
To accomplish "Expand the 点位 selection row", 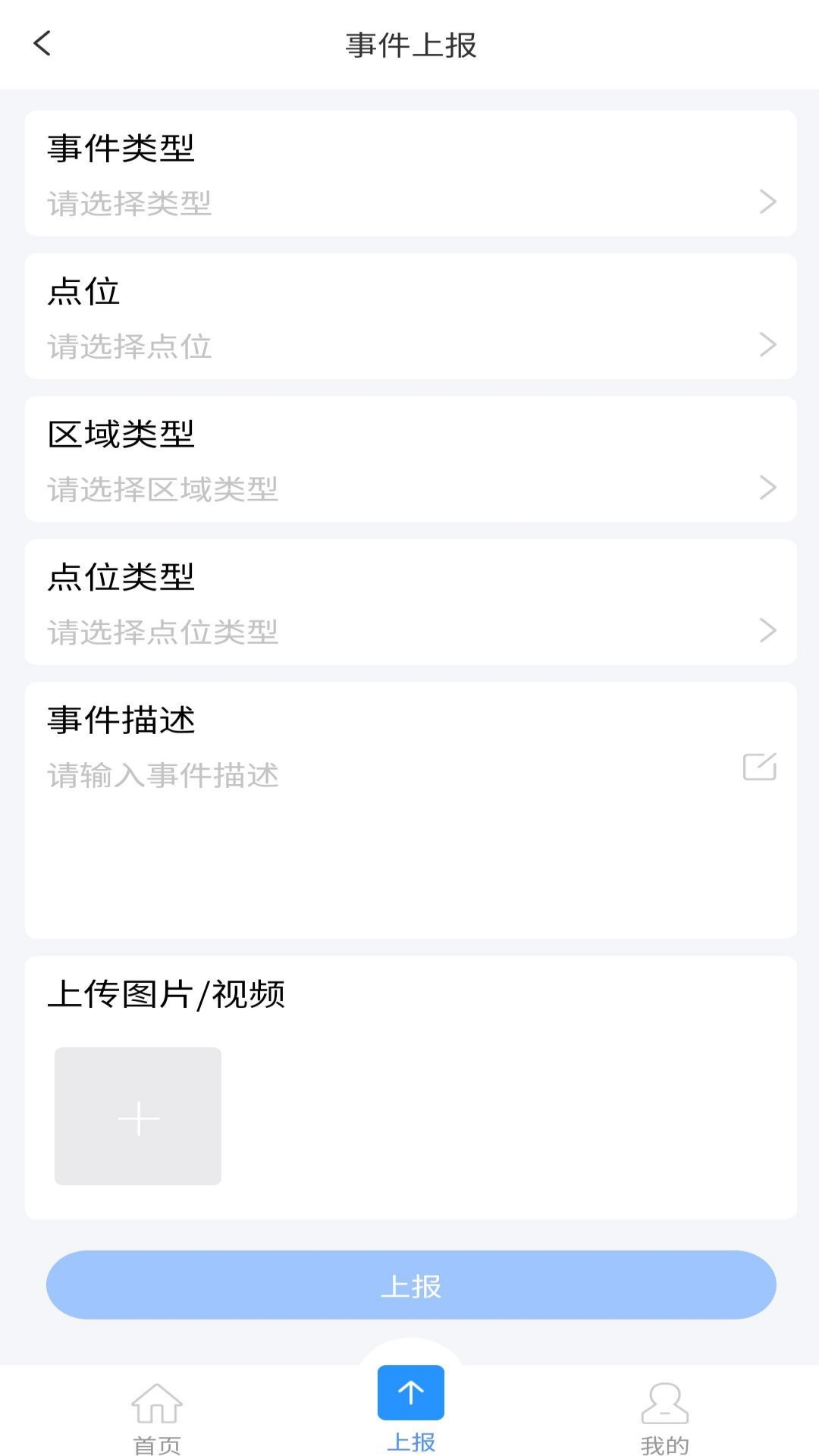I will (x=409, y=315).
